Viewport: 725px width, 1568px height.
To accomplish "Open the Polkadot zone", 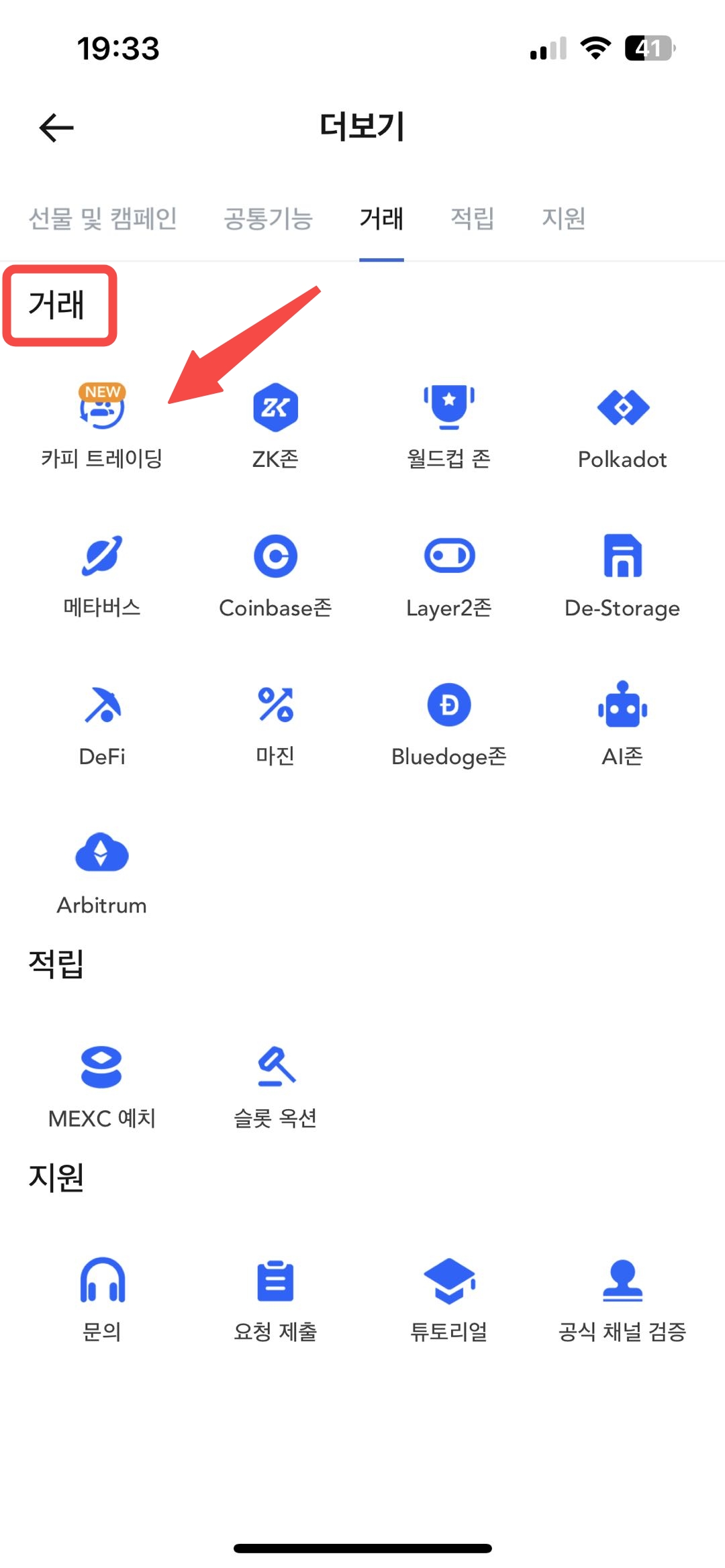I will click(622, 424).
